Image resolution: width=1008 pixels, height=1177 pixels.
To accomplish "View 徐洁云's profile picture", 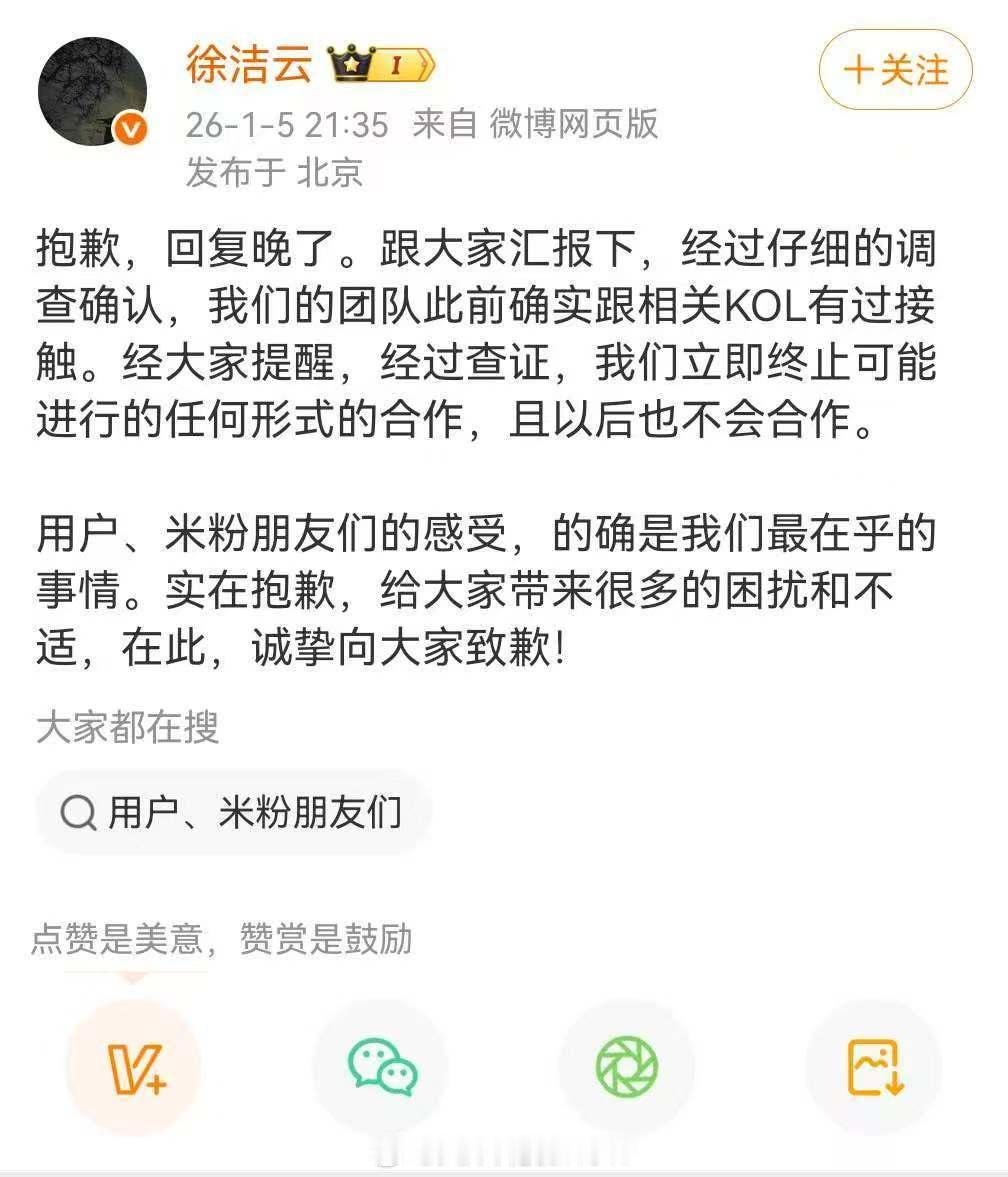I will point(92,92).
